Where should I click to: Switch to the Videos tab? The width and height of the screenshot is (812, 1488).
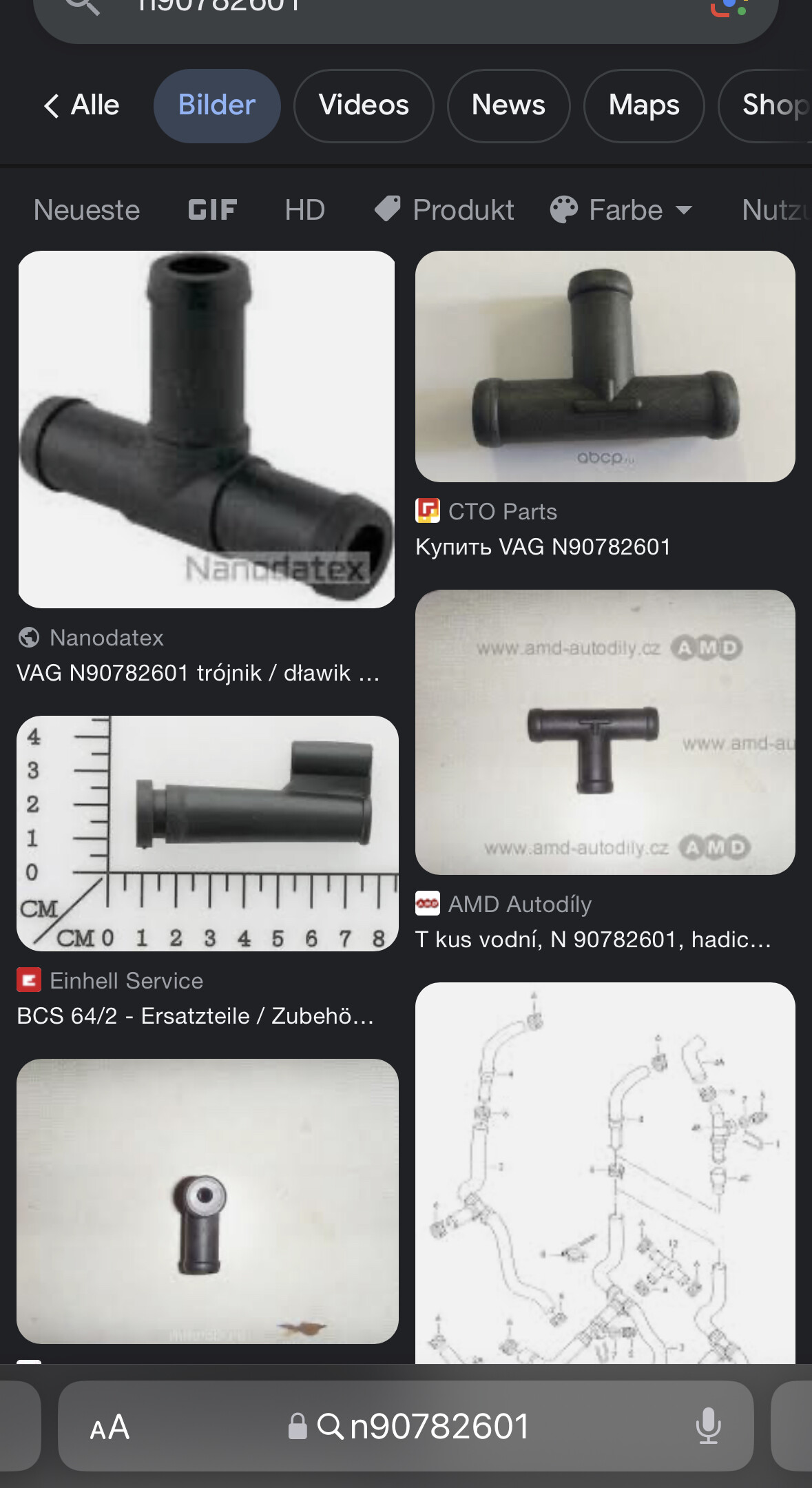tap(364, 105)
